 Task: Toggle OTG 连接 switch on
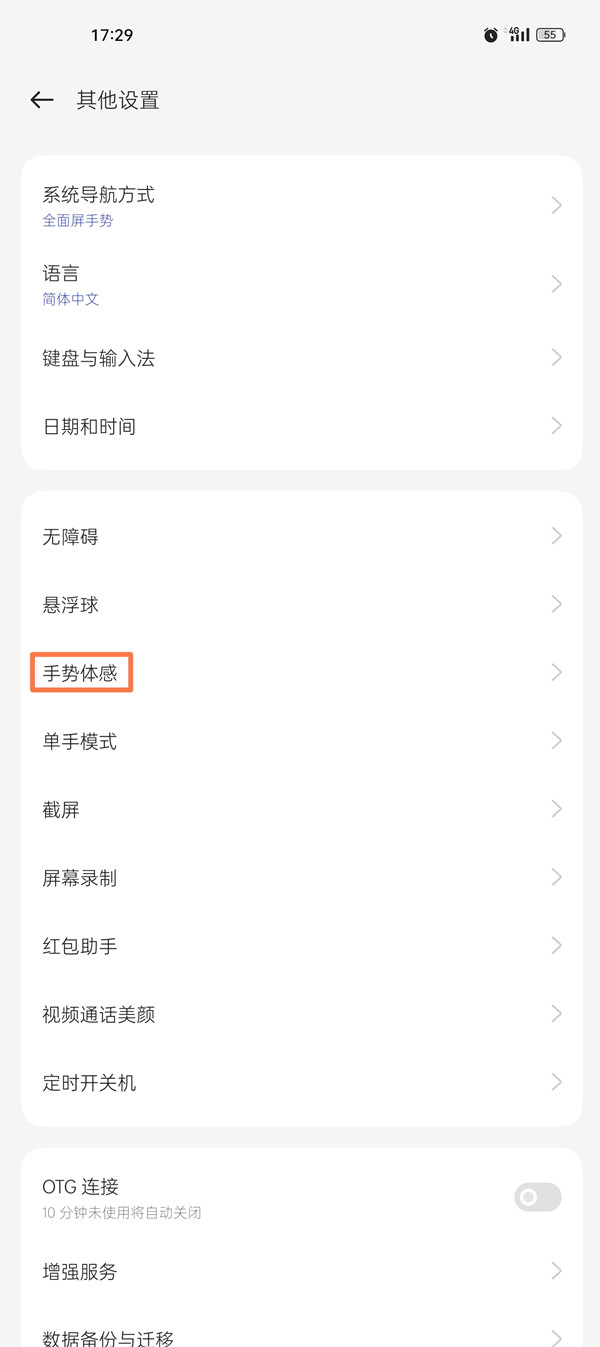[x=537, y=1197]
